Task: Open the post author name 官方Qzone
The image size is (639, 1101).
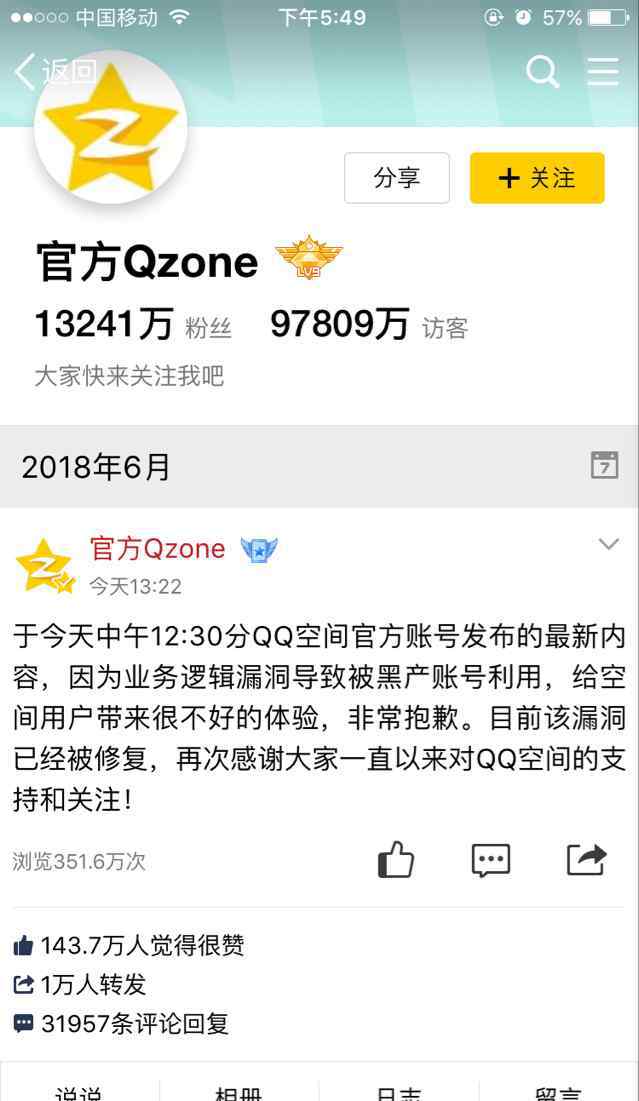Action: [x=157, y=548]
